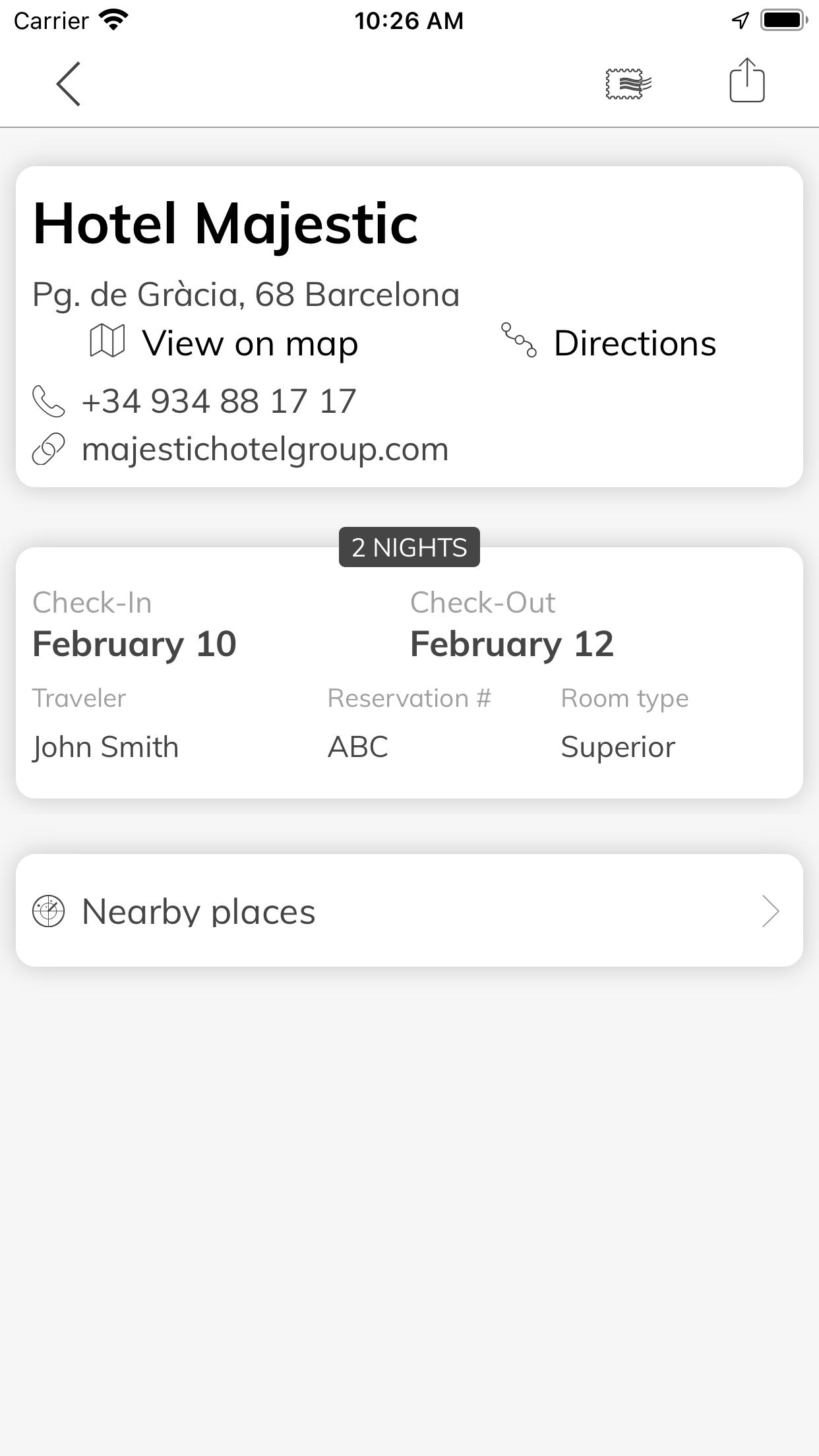Call the hotel at +34 934 88 17 17
819x1456 pixels.
click(195, 401)
